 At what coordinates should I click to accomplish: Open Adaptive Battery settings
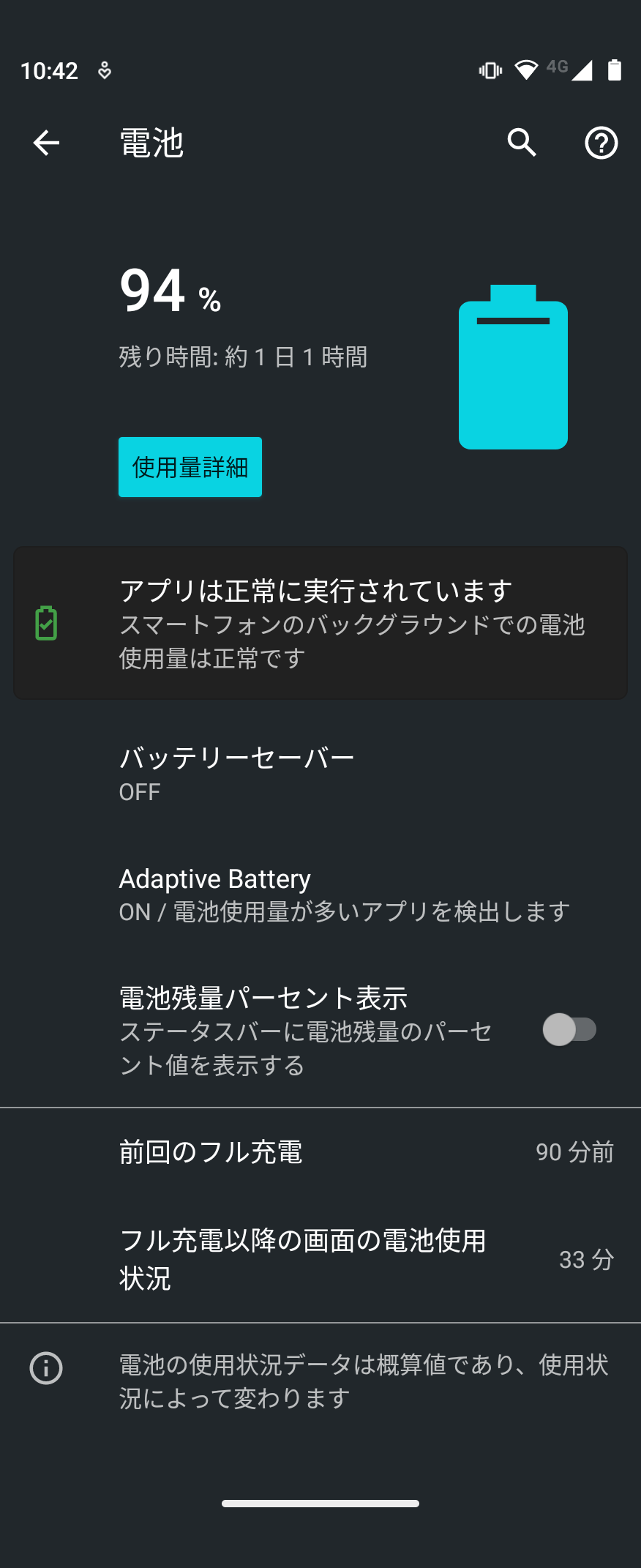320,895
